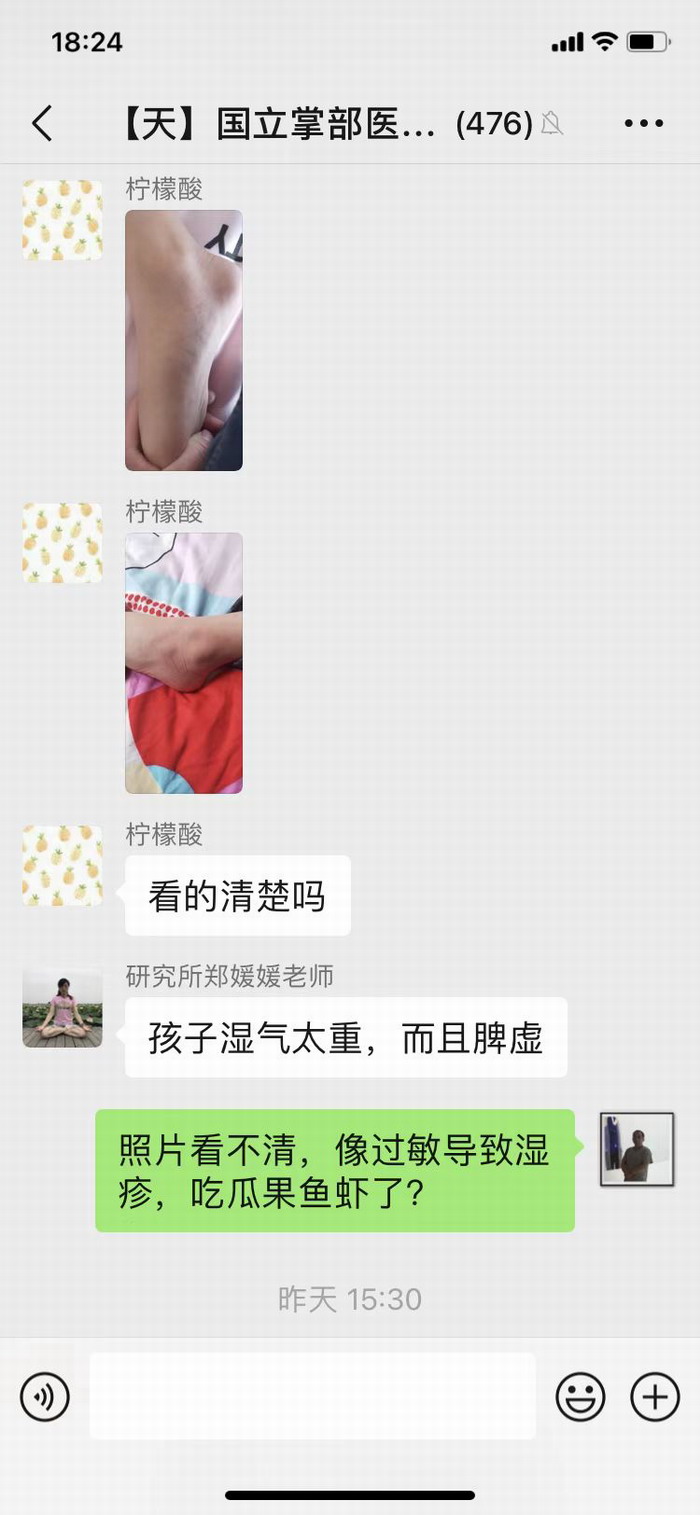Viewport: 700px width, 1515px height.
Task: View the second photo with colorful blanket
Action: pos(184,663)
